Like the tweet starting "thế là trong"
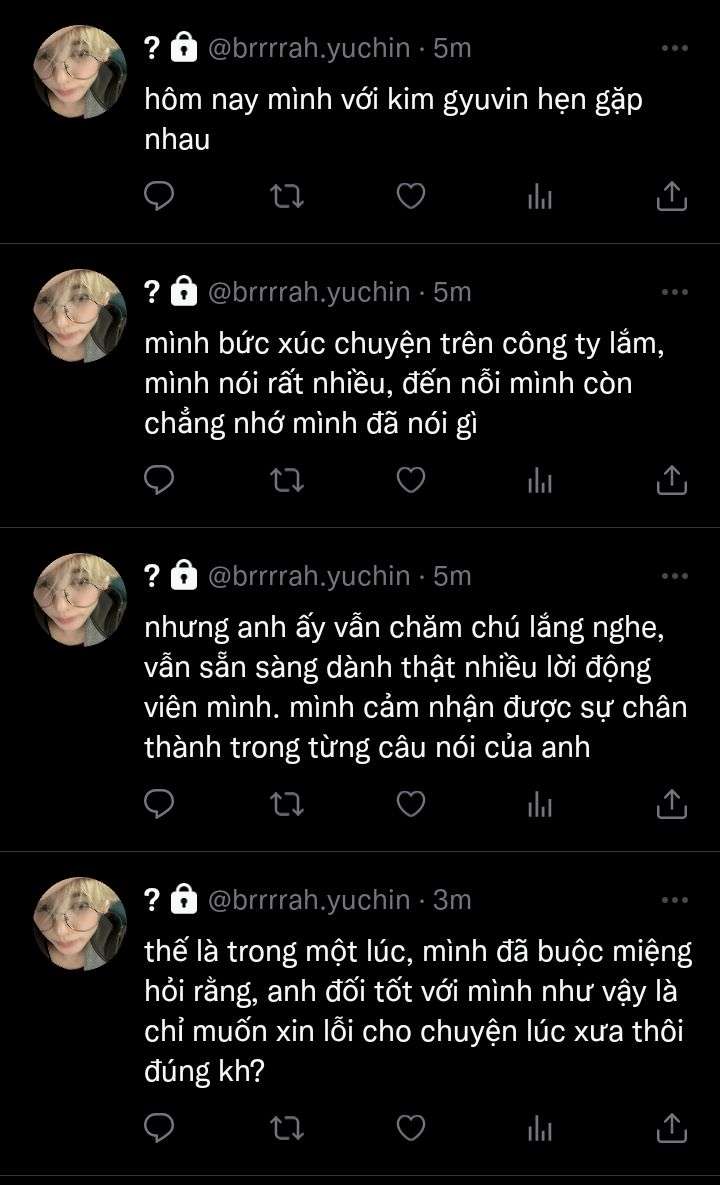The image size is (720, 1185). (411, 1128)
